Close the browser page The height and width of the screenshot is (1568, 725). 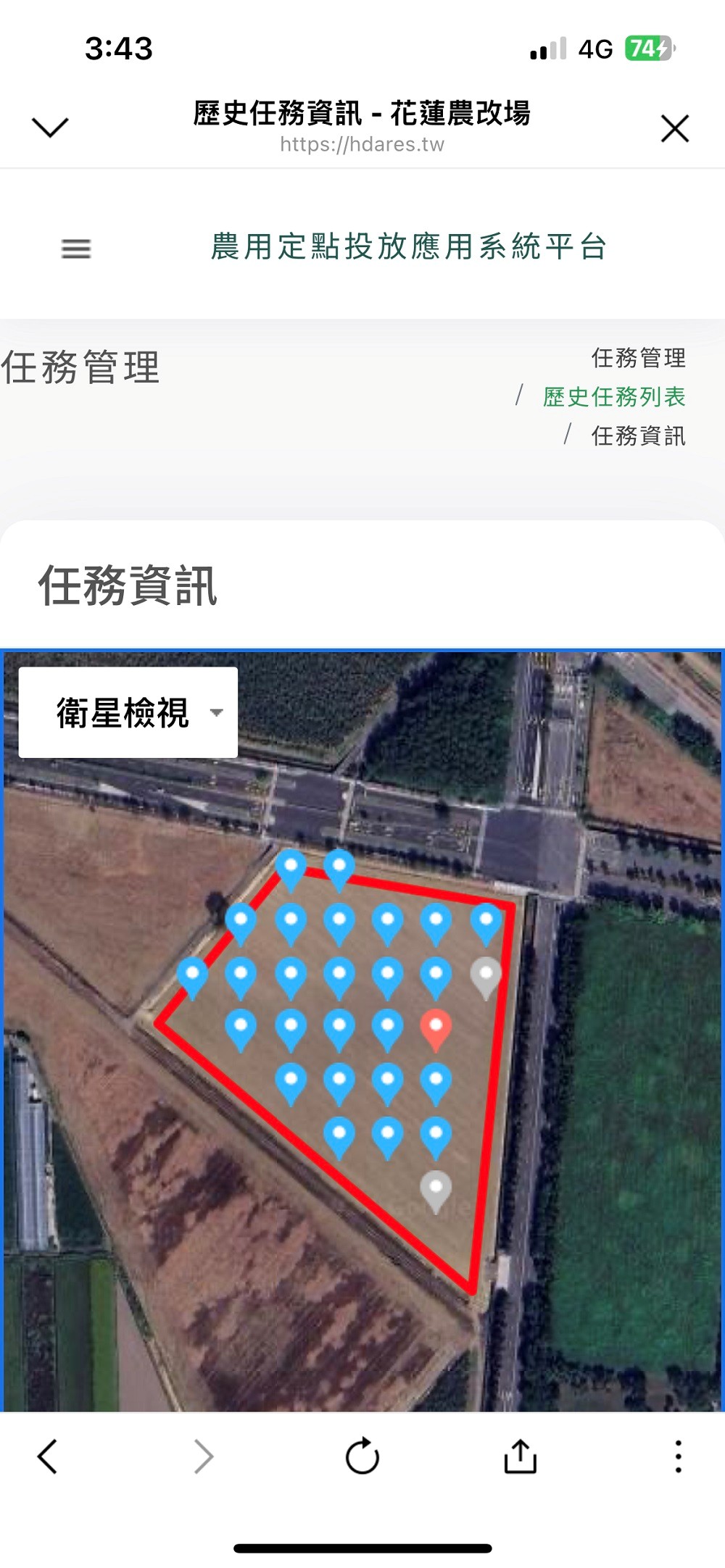(x=674, y=129)
